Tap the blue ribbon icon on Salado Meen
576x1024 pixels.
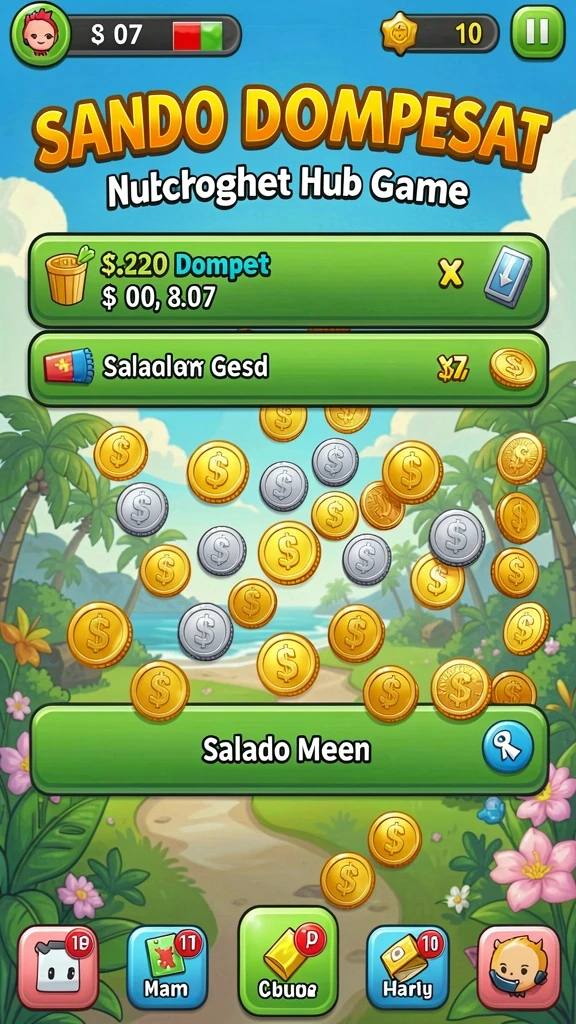tap(507, 747)
